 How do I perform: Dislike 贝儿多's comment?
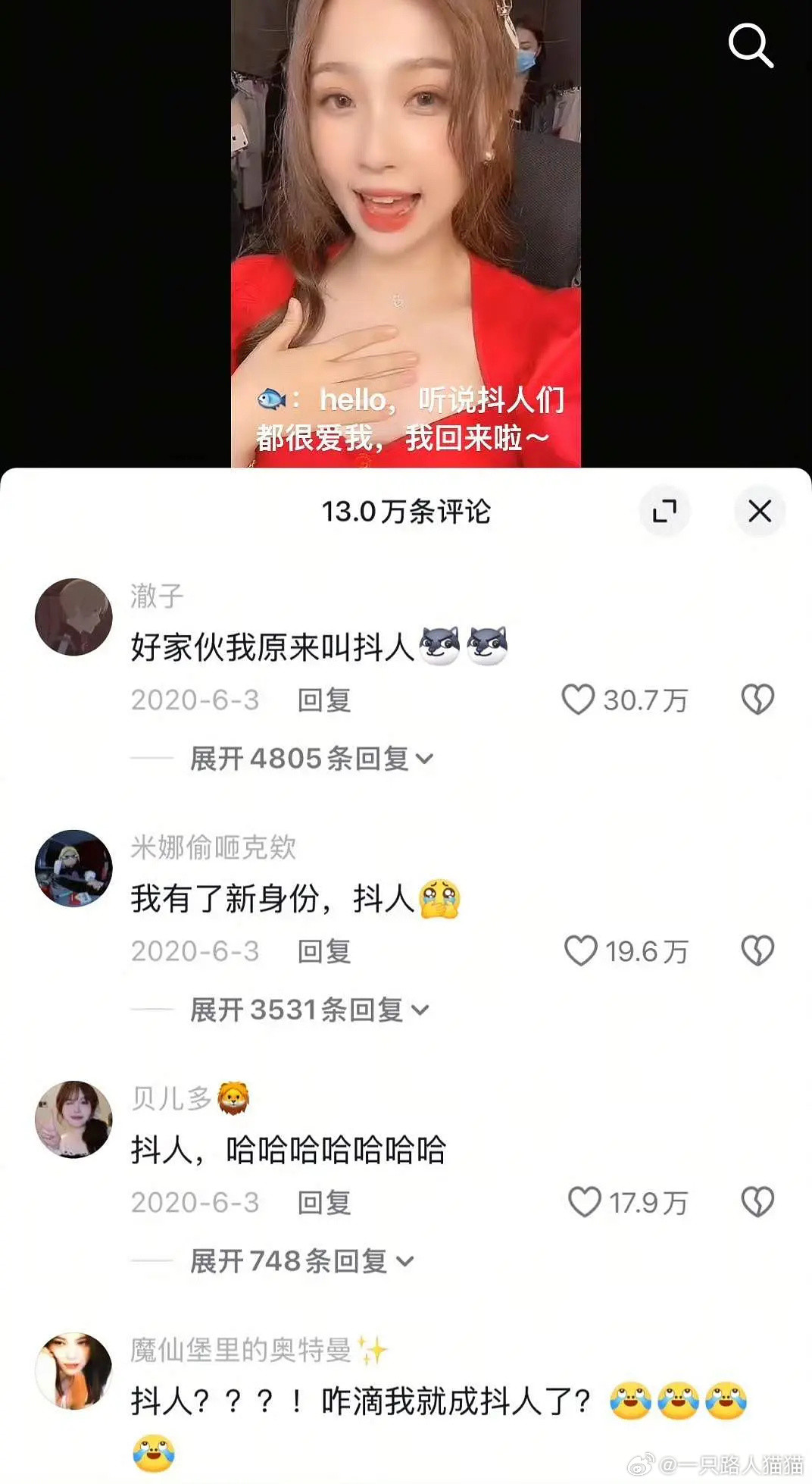click(x=757, y=1202)
